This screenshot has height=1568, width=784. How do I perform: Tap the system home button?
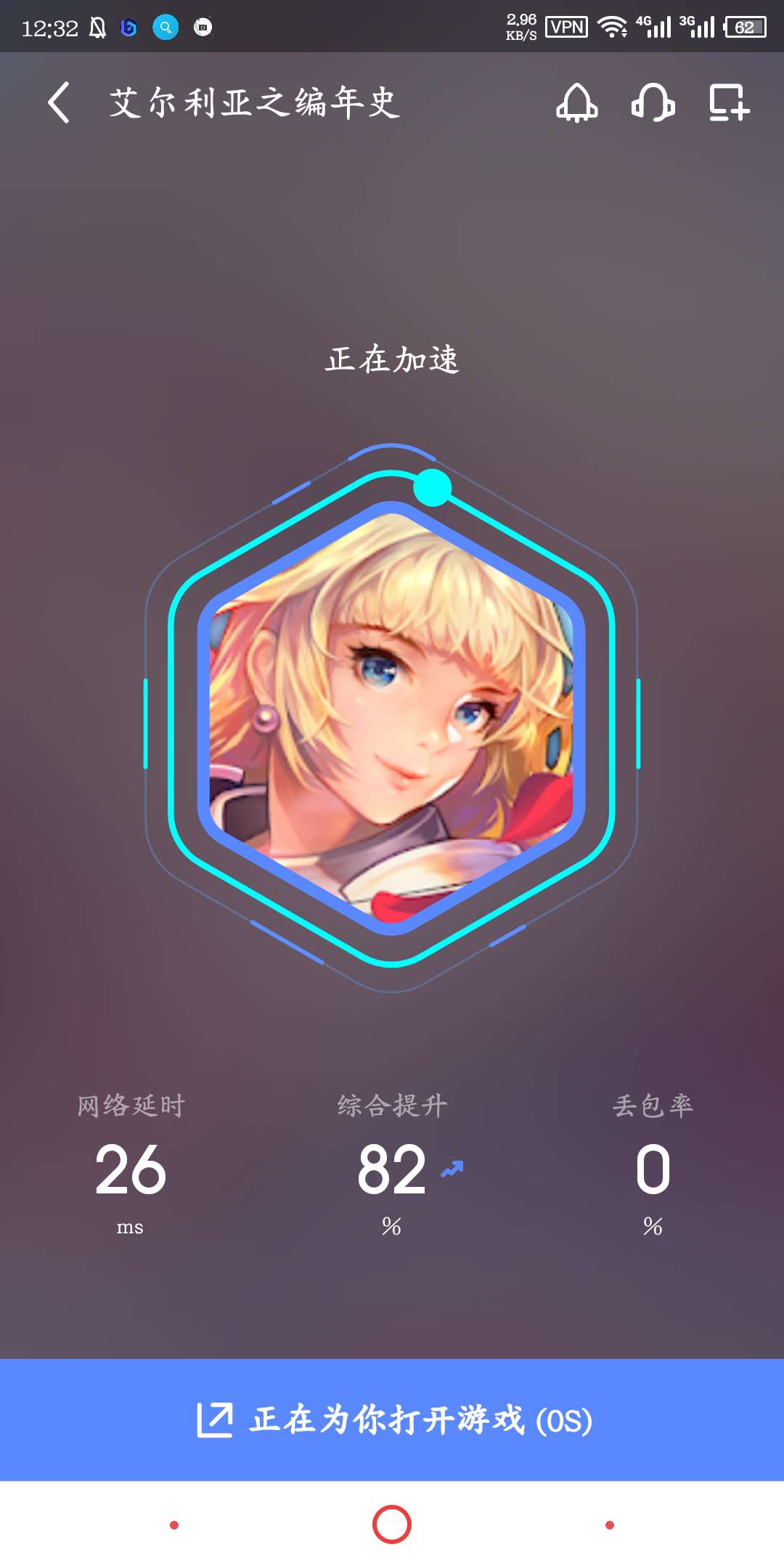392,1524
